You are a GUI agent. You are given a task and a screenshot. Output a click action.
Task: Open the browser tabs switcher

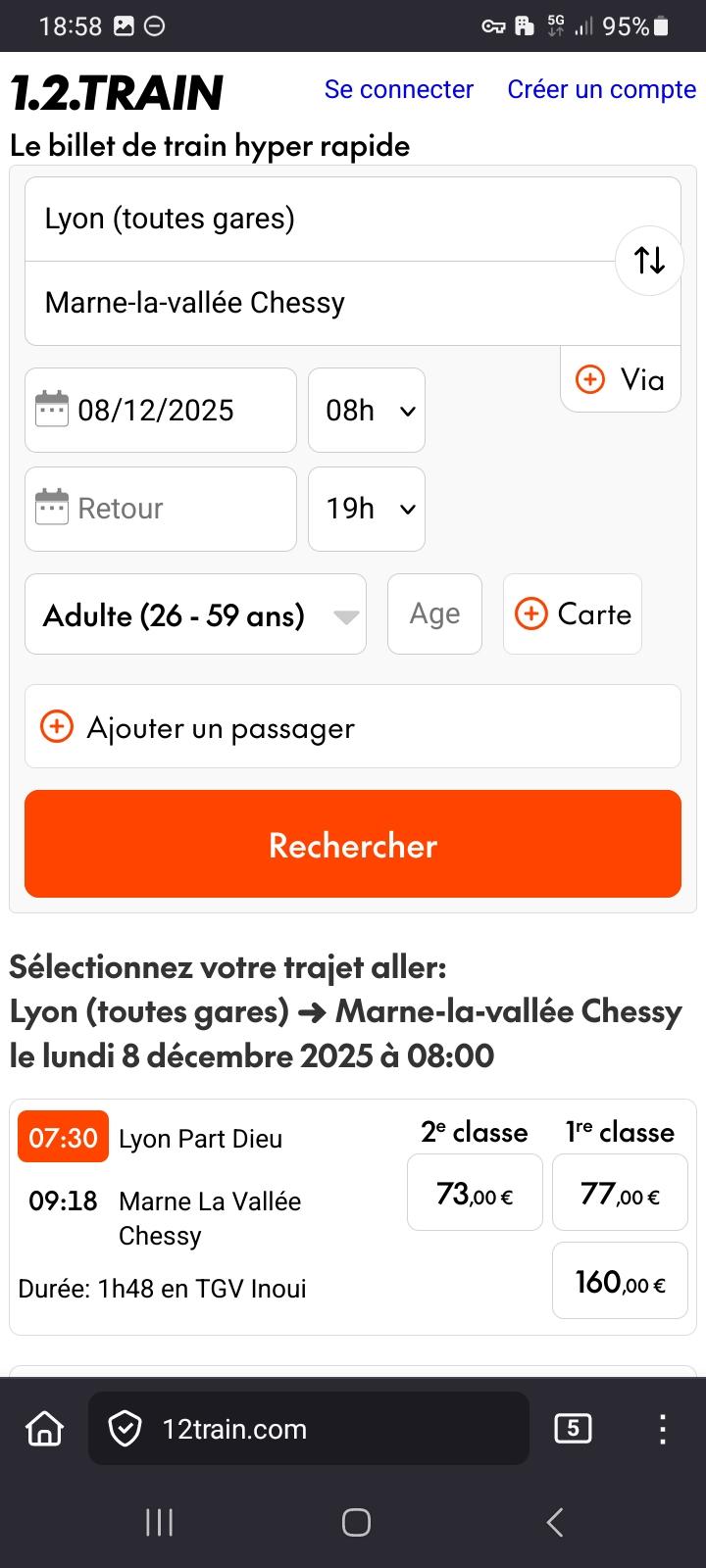[573, 1429]
